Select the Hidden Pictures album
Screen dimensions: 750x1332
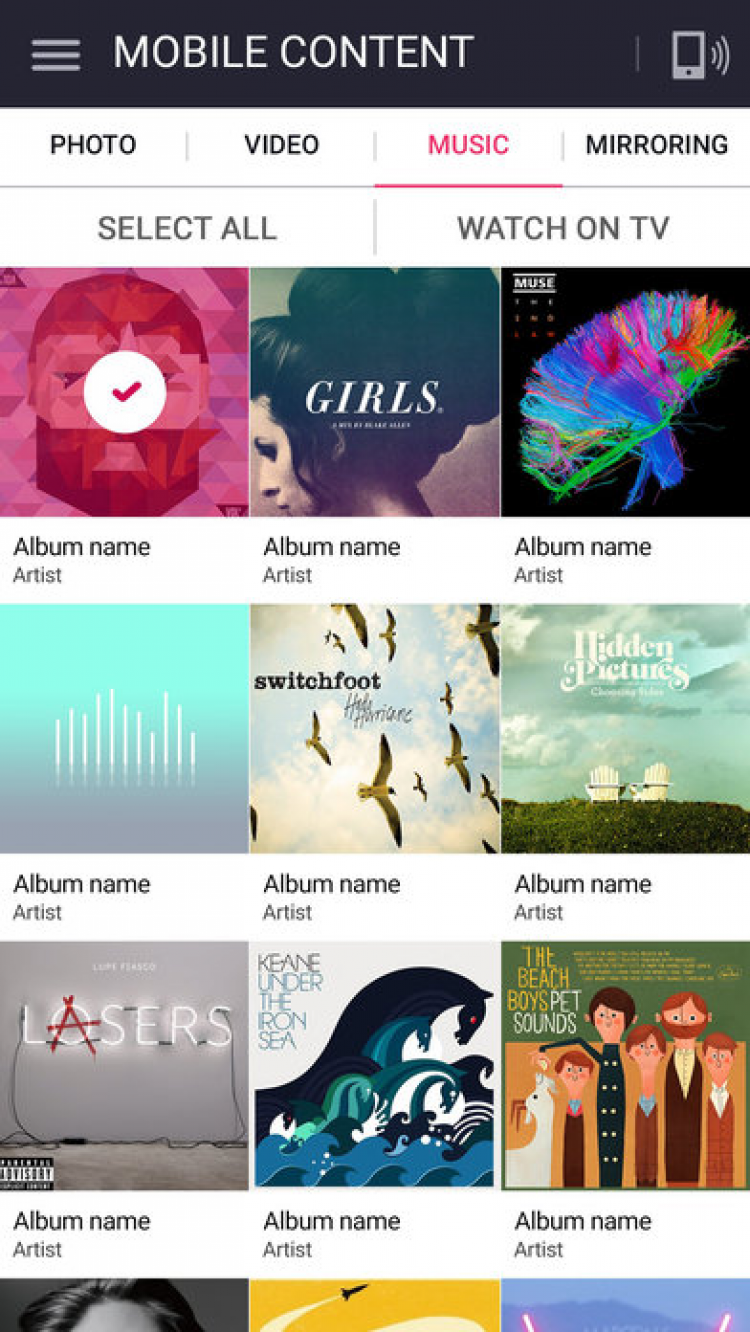point(625,728)
